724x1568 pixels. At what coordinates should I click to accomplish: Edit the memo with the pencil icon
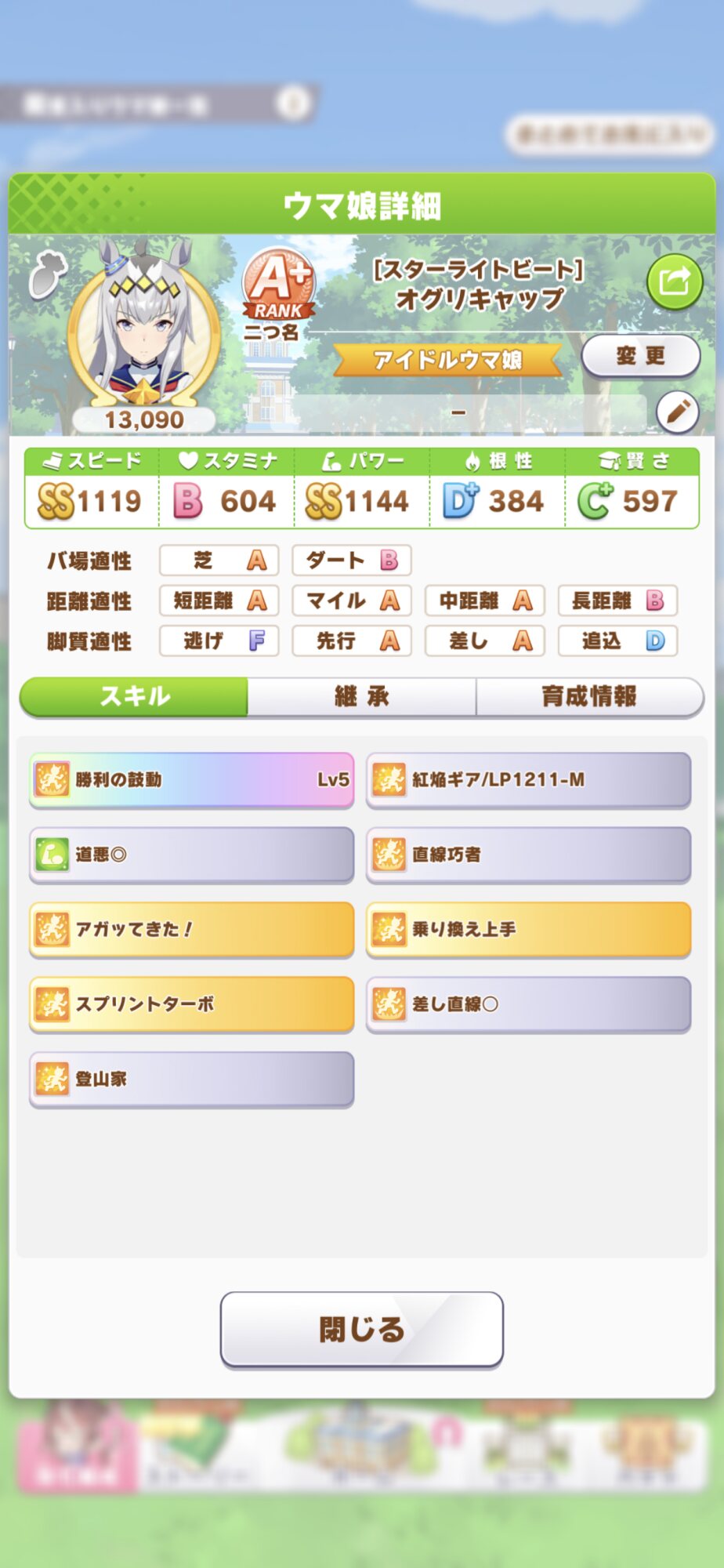click(677, 411)
